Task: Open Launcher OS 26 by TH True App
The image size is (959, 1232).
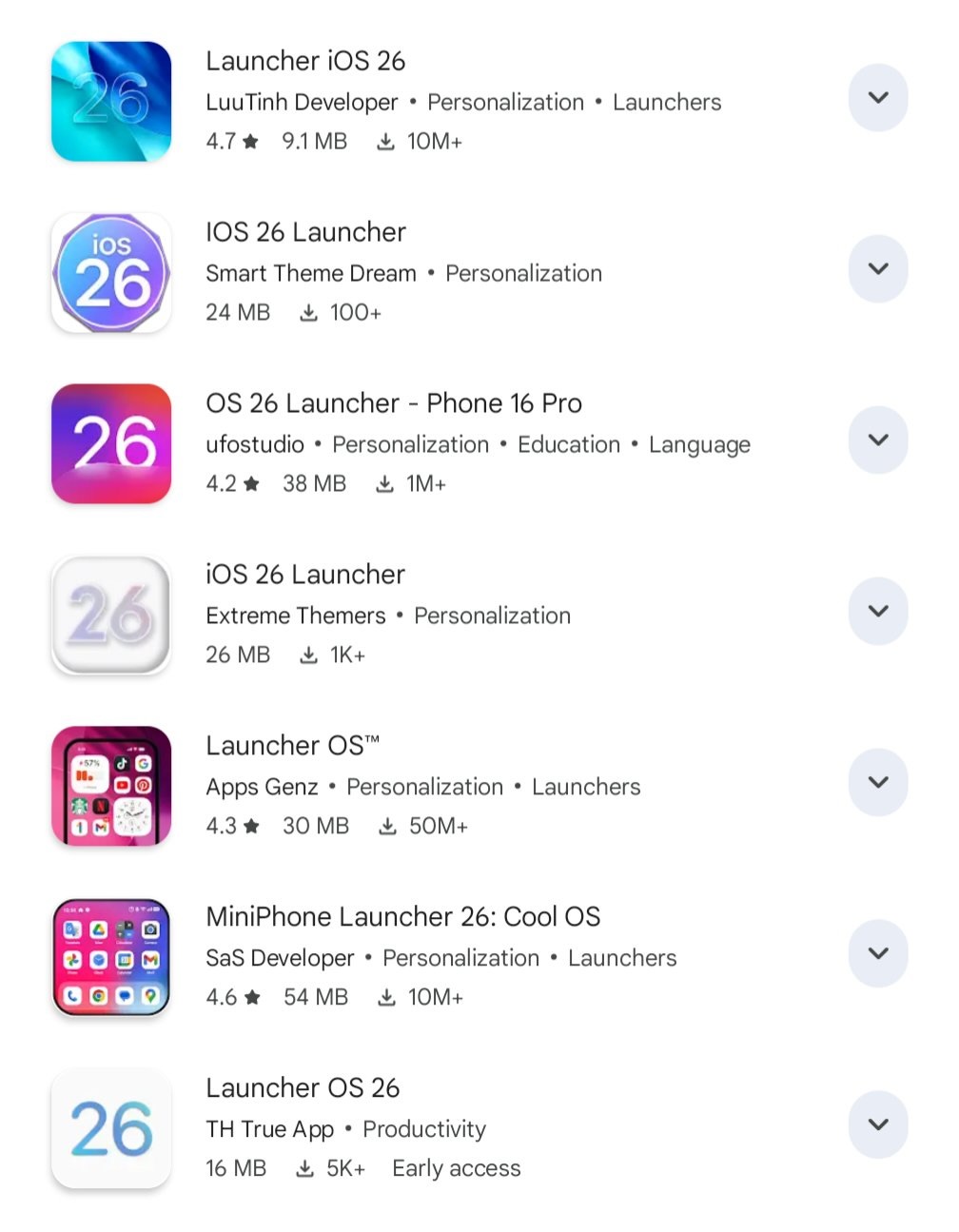Action: pos(303,1088)
